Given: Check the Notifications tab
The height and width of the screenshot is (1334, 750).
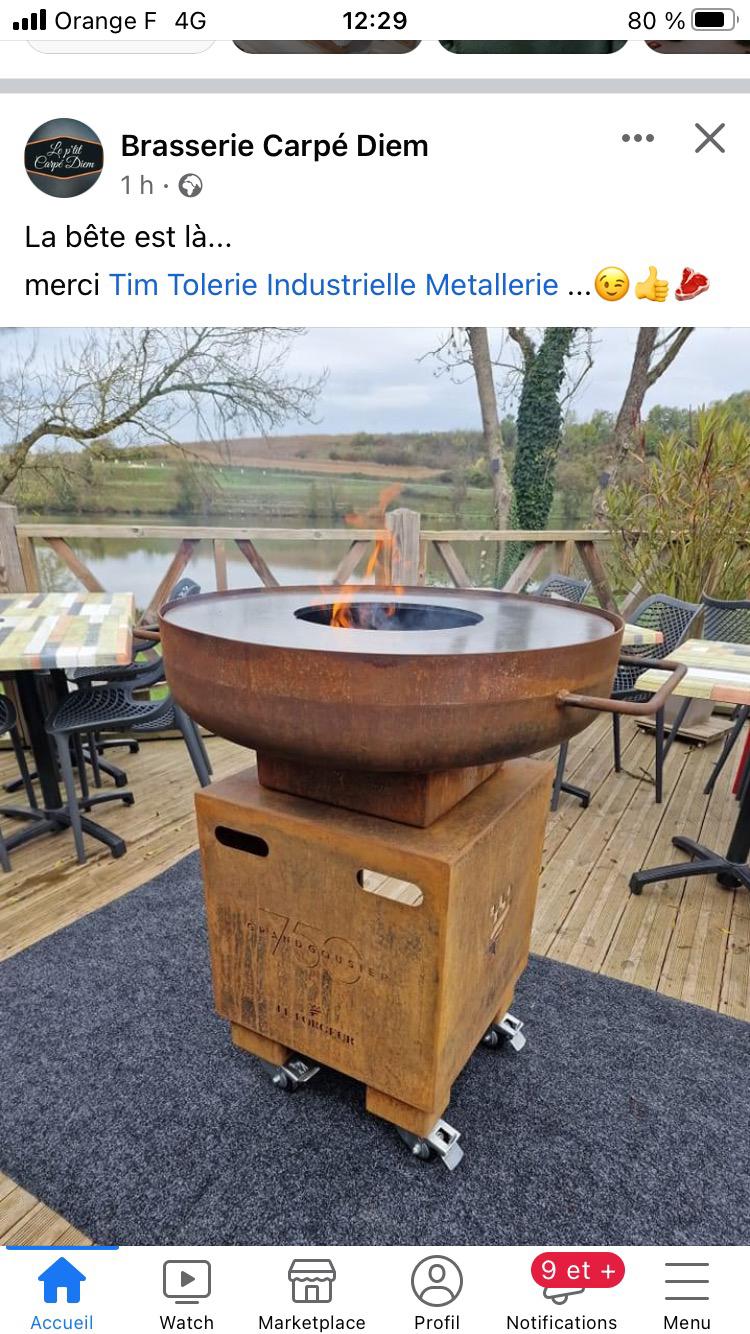Looking at the screenshot, I should (562, 1294).
